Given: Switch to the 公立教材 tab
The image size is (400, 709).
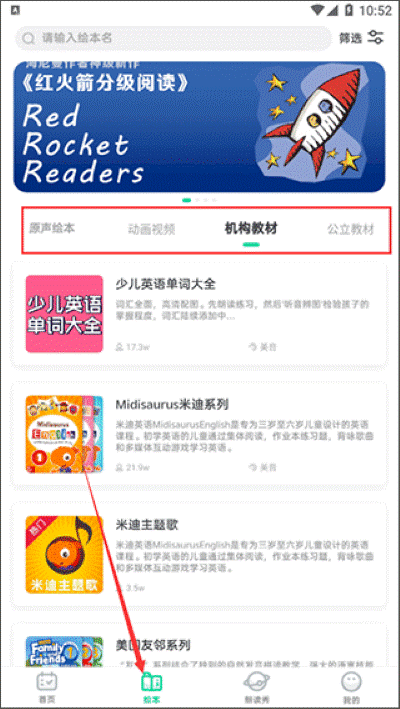Looking at the screenshot, I should [351, 230].
